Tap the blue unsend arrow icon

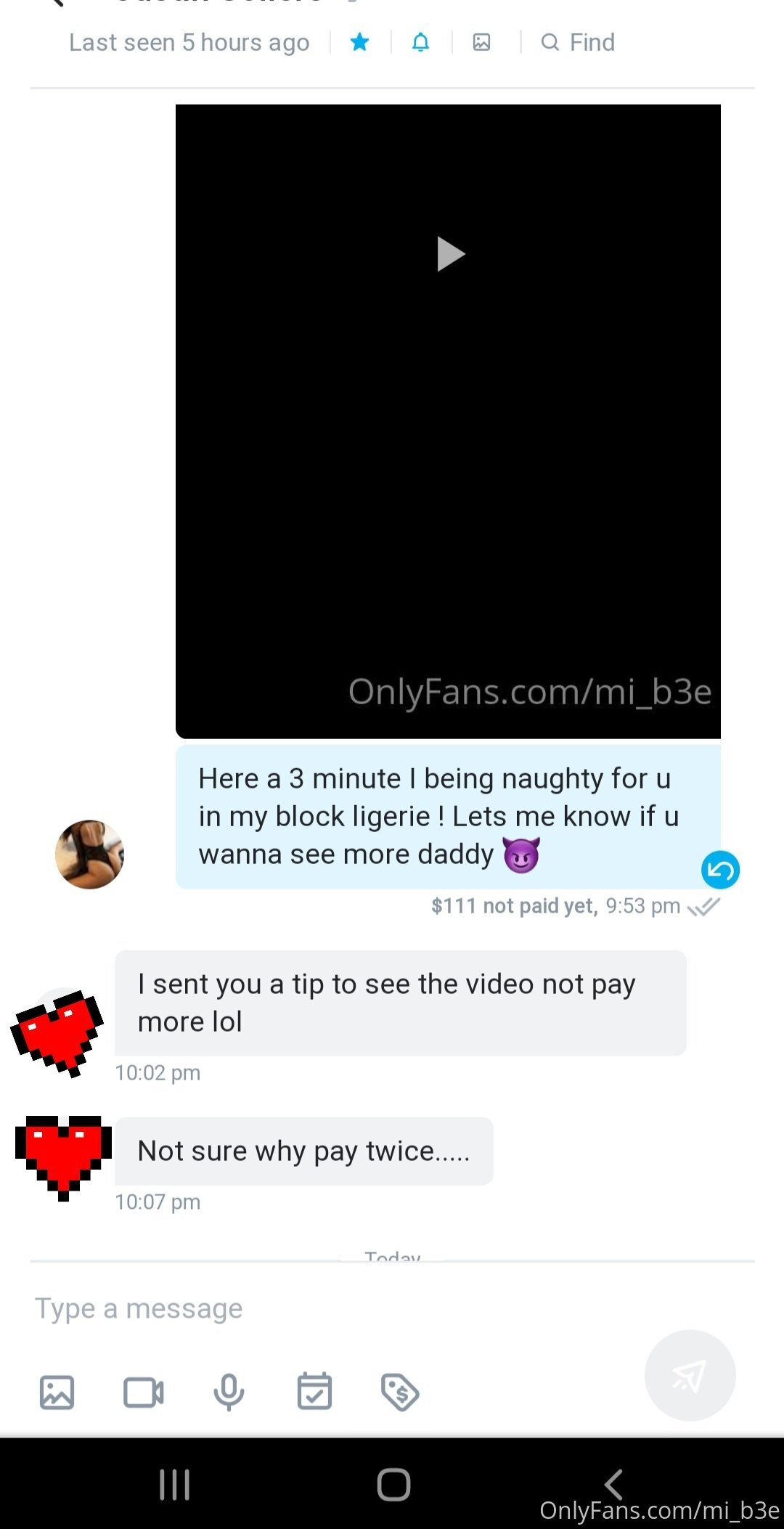pos(720,870)
